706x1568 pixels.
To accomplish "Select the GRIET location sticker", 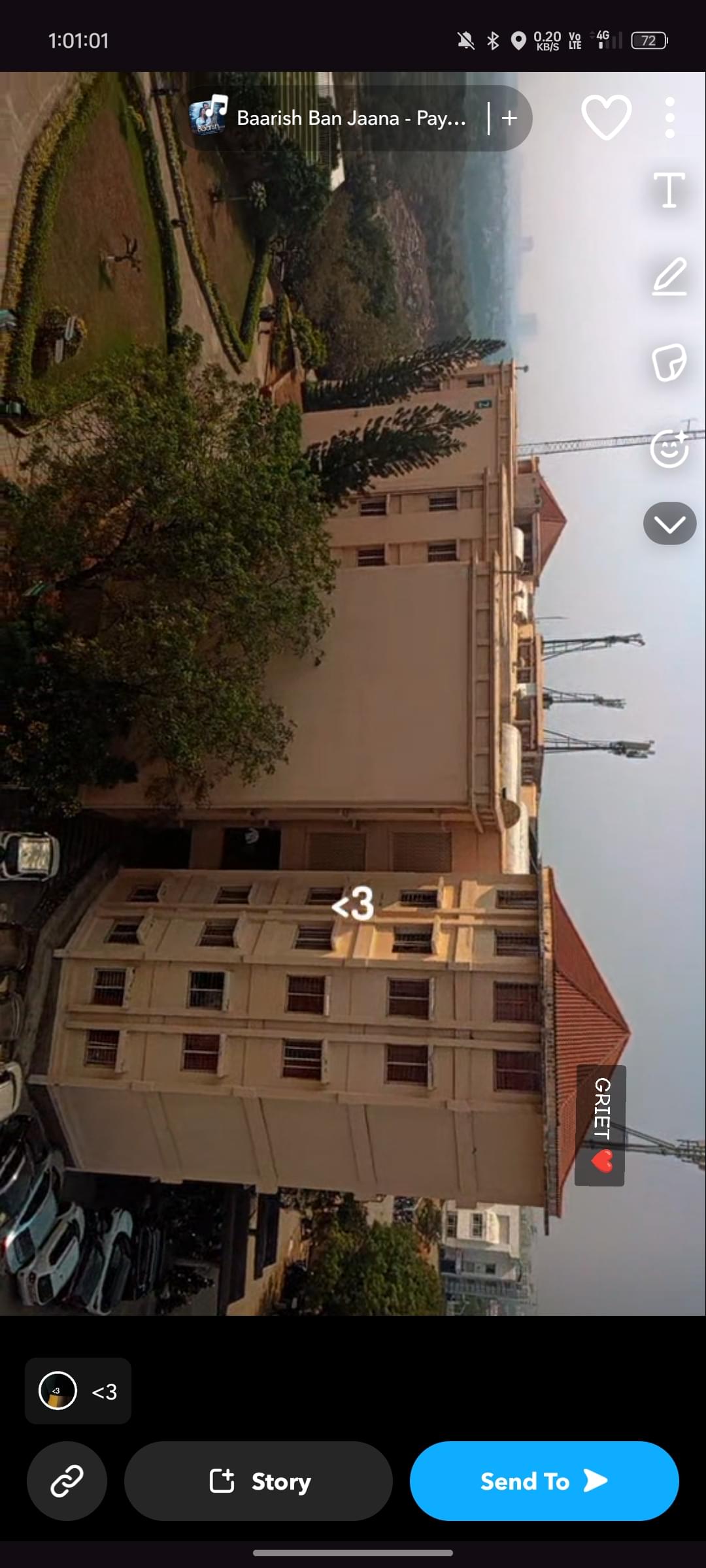I will [600, 1125].
